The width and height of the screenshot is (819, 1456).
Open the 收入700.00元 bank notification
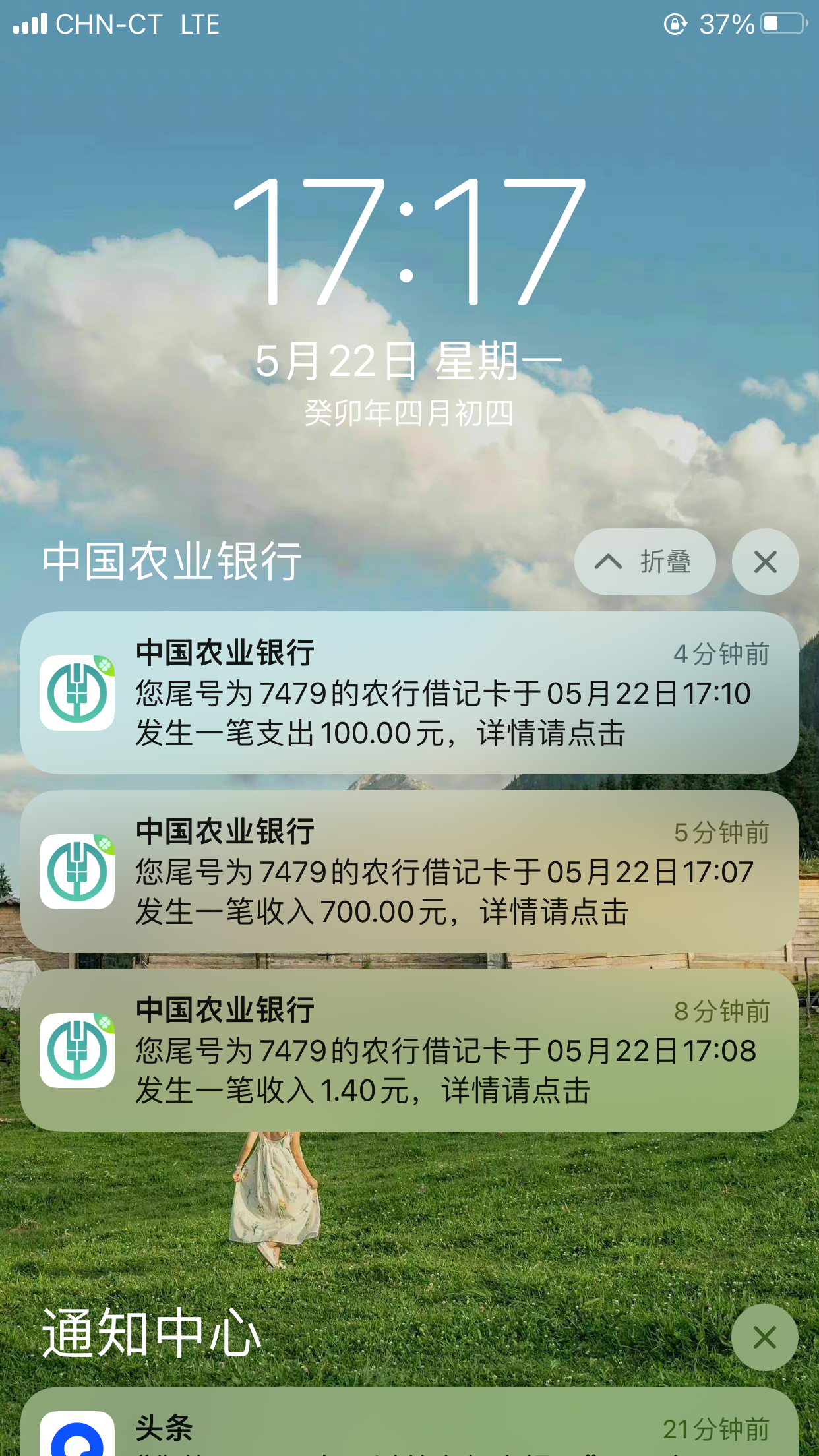coord(409,872)
